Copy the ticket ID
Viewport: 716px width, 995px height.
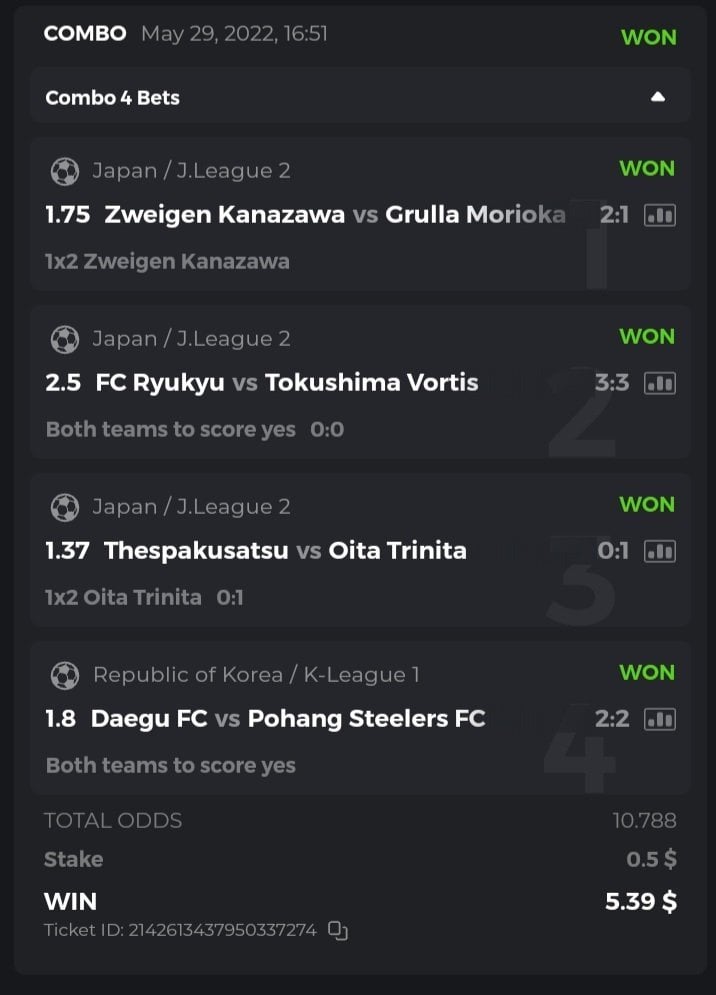[338, 931]
